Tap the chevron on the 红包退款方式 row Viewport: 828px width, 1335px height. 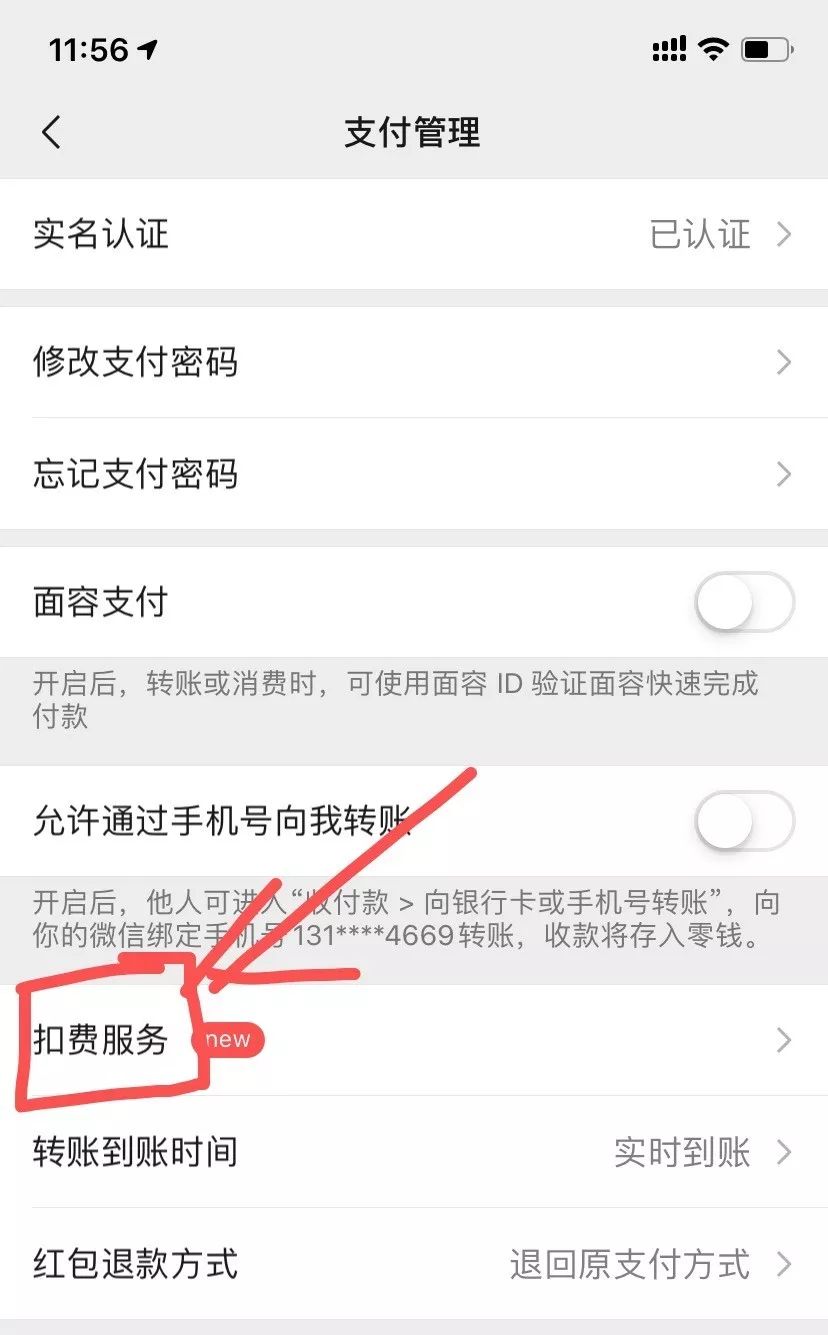pyautogui.click(x=784, y=1264)
